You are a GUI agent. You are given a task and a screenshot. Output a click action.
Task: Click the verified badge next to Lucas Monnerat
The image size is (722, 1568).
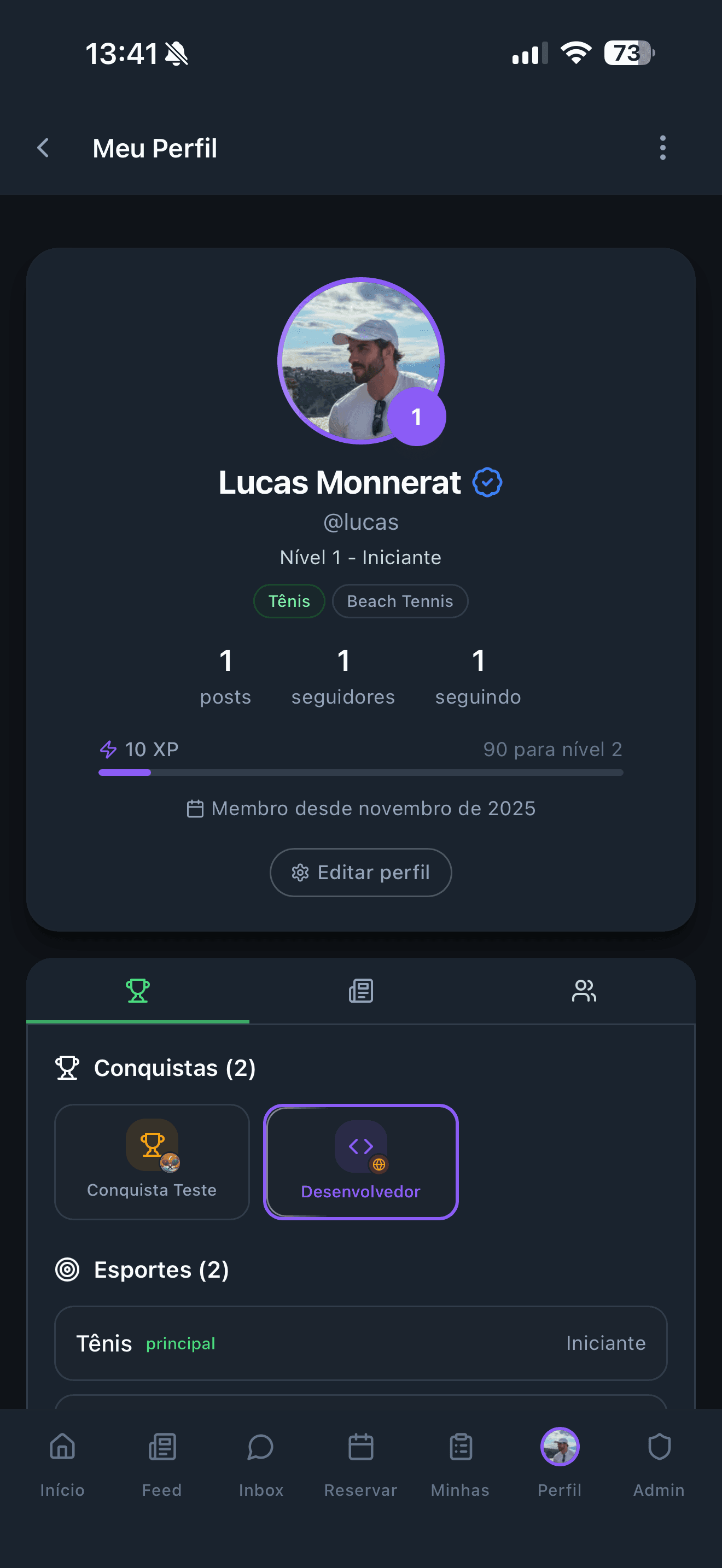coord(486,482)
